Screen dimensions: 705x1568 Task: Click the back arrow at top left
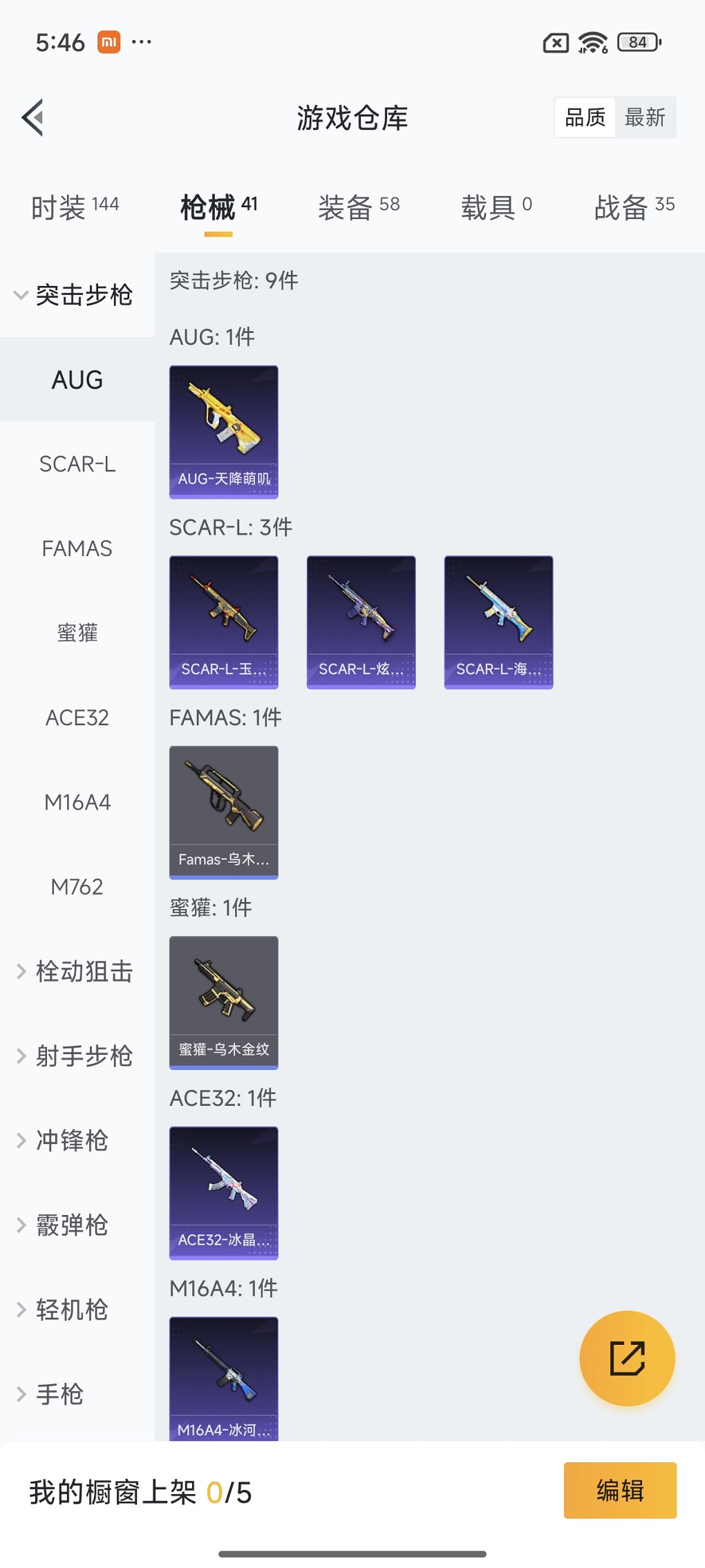(x=32, y=117)
